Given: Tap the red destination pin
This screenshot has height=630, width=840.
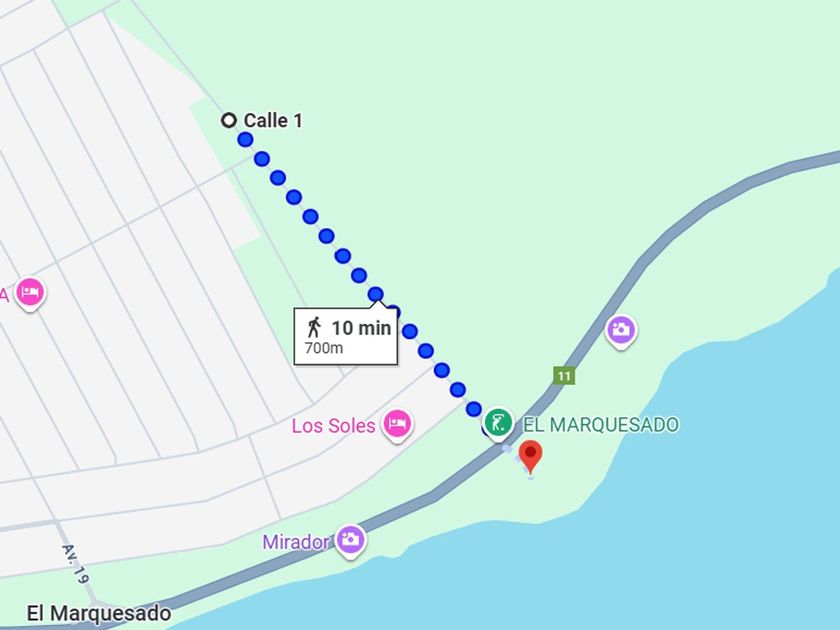Looking at the screenshot, I should coord(531,455).
